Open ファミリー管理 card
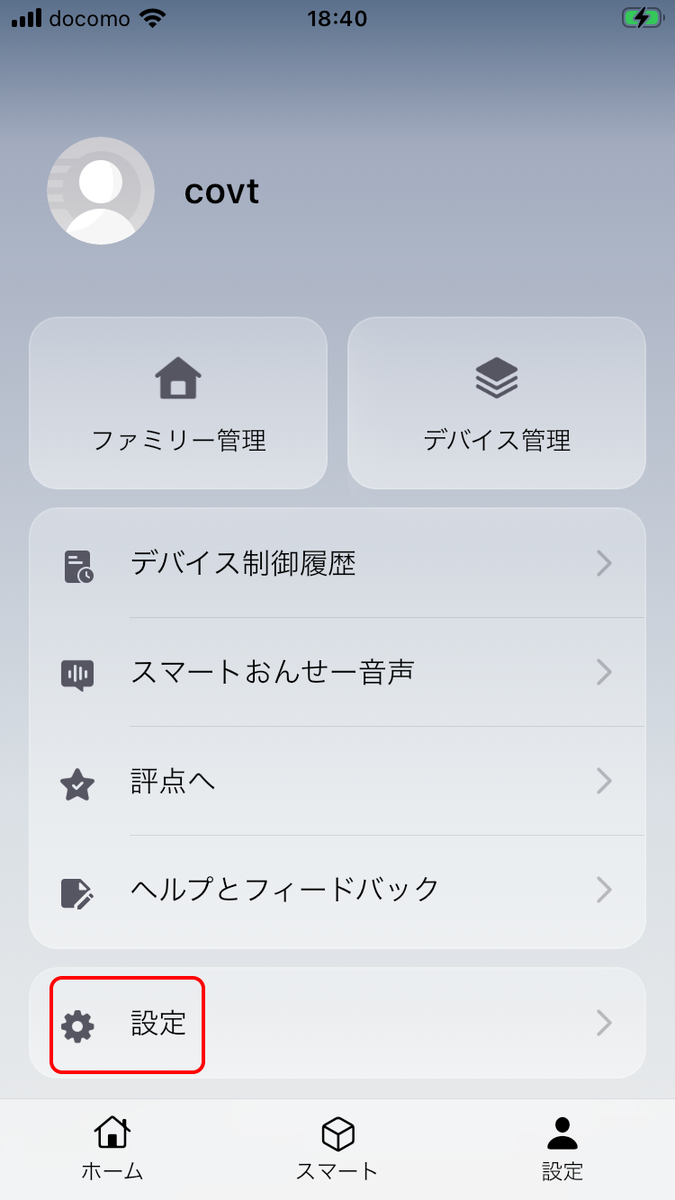The image size is (675, 1200). [x=178, y=403]
